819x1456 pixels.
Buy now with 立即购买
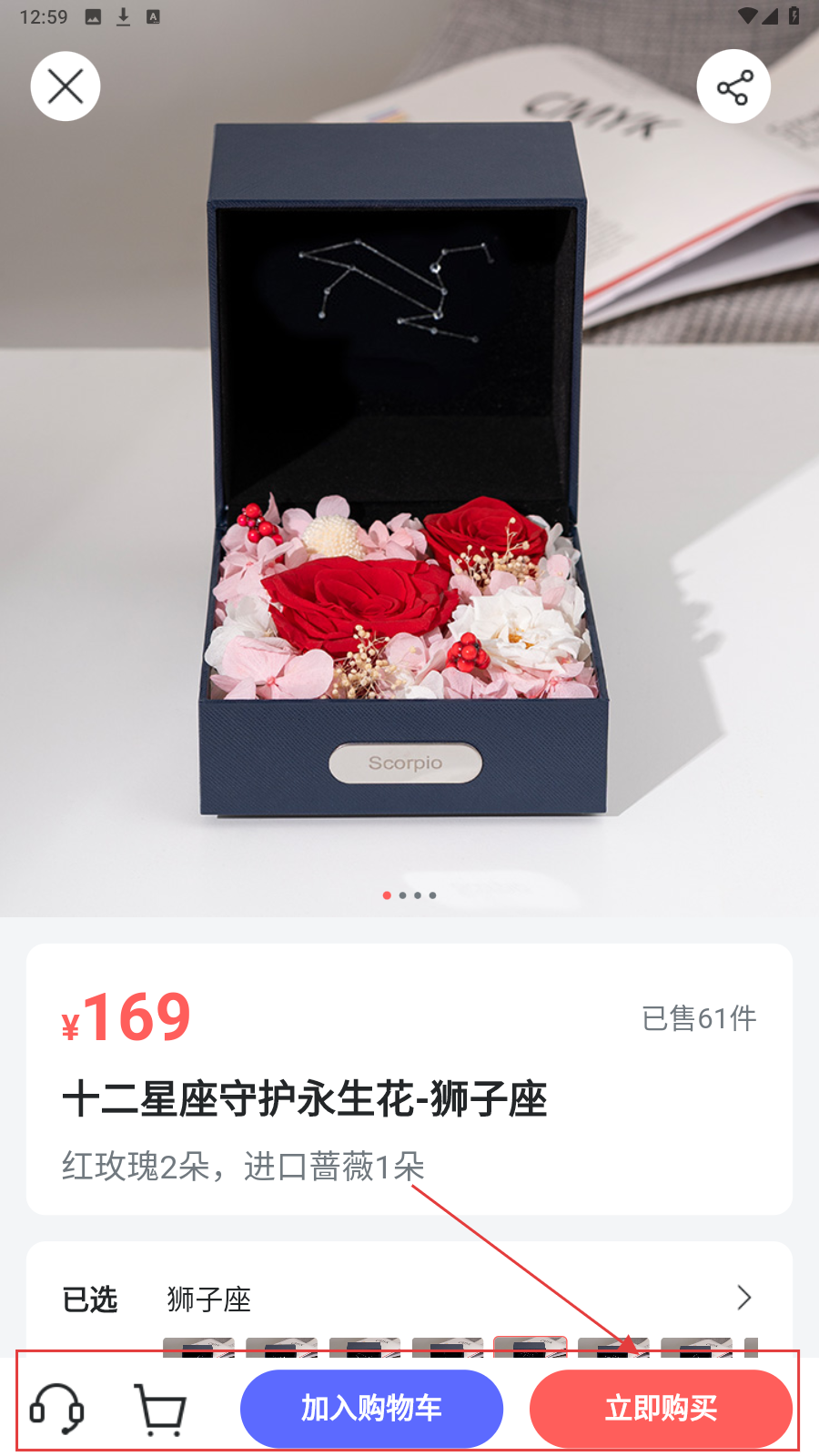coord(661,1409)
